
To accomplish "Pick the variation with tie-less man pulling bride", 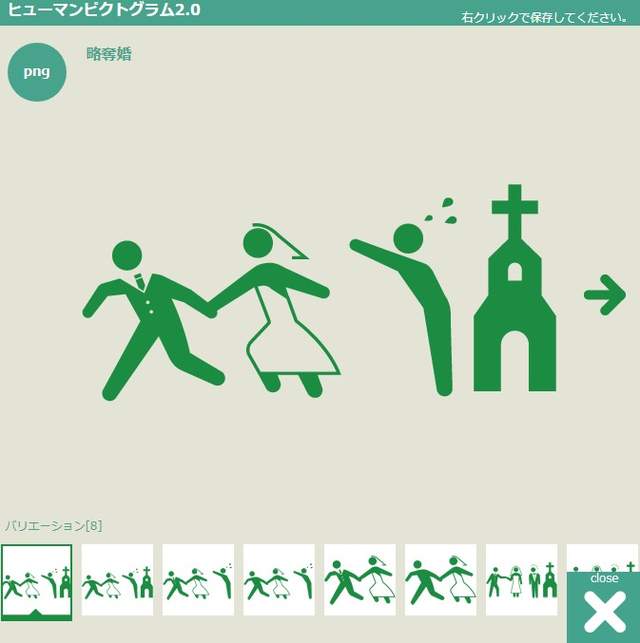I will tap(440, 580).
